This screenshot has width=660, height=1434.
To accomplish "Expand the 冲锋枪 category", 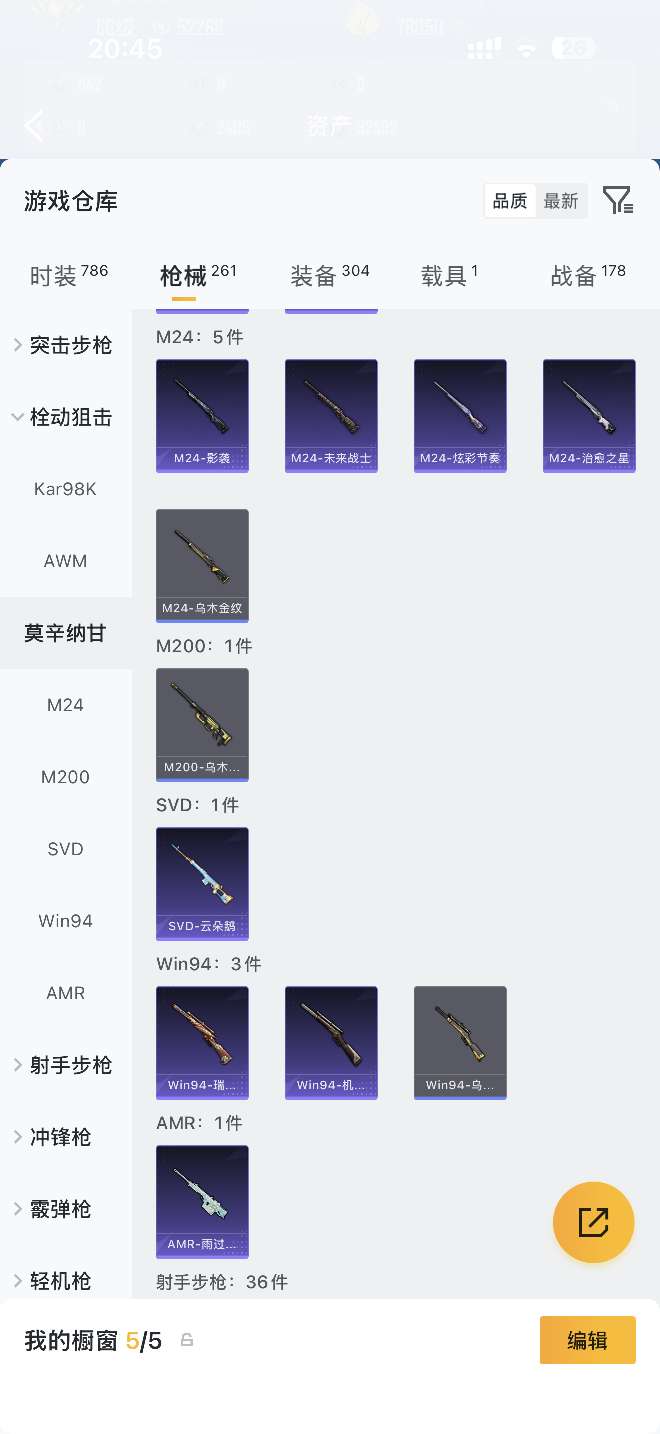I will pyautogui.click(x=60, y=1137).
